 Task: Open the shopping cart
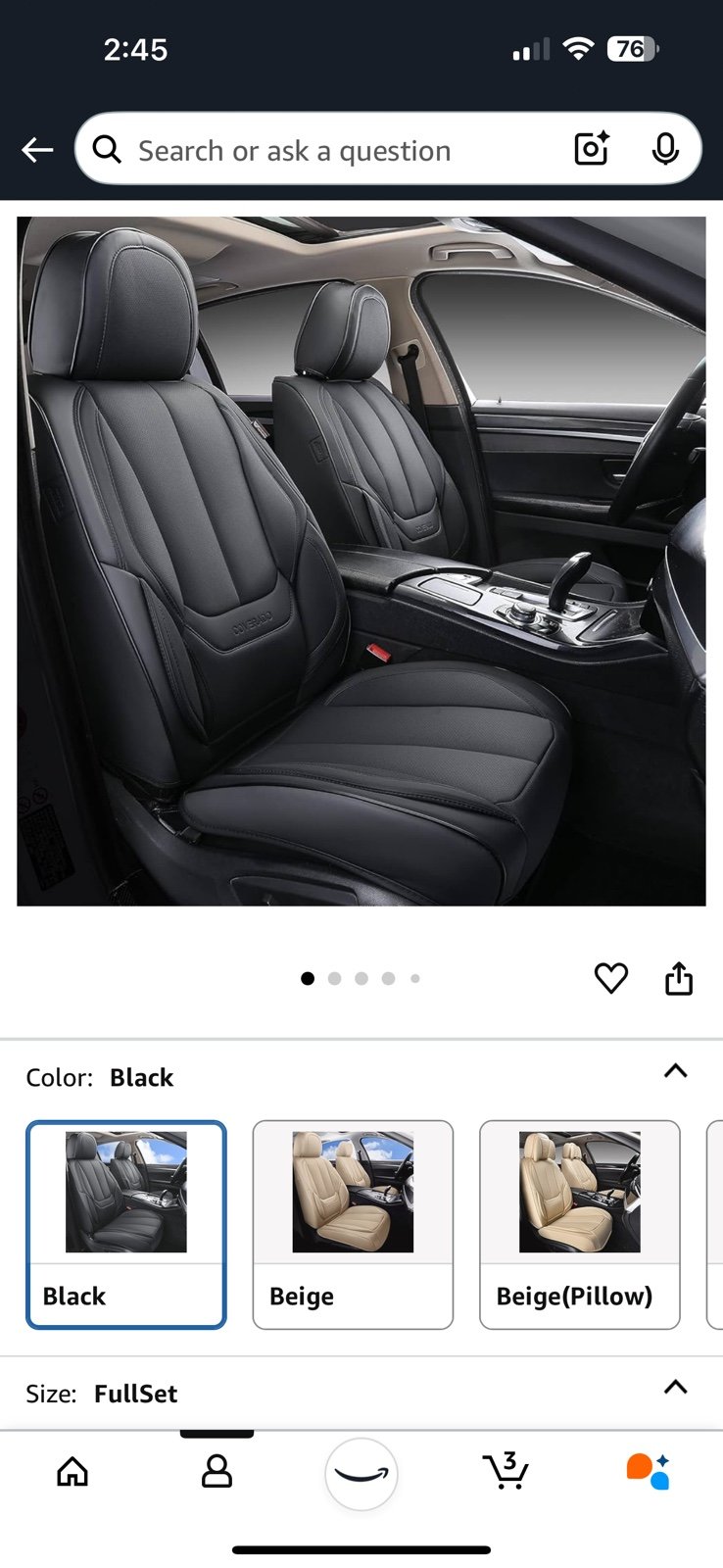(x=506, y=1471)
